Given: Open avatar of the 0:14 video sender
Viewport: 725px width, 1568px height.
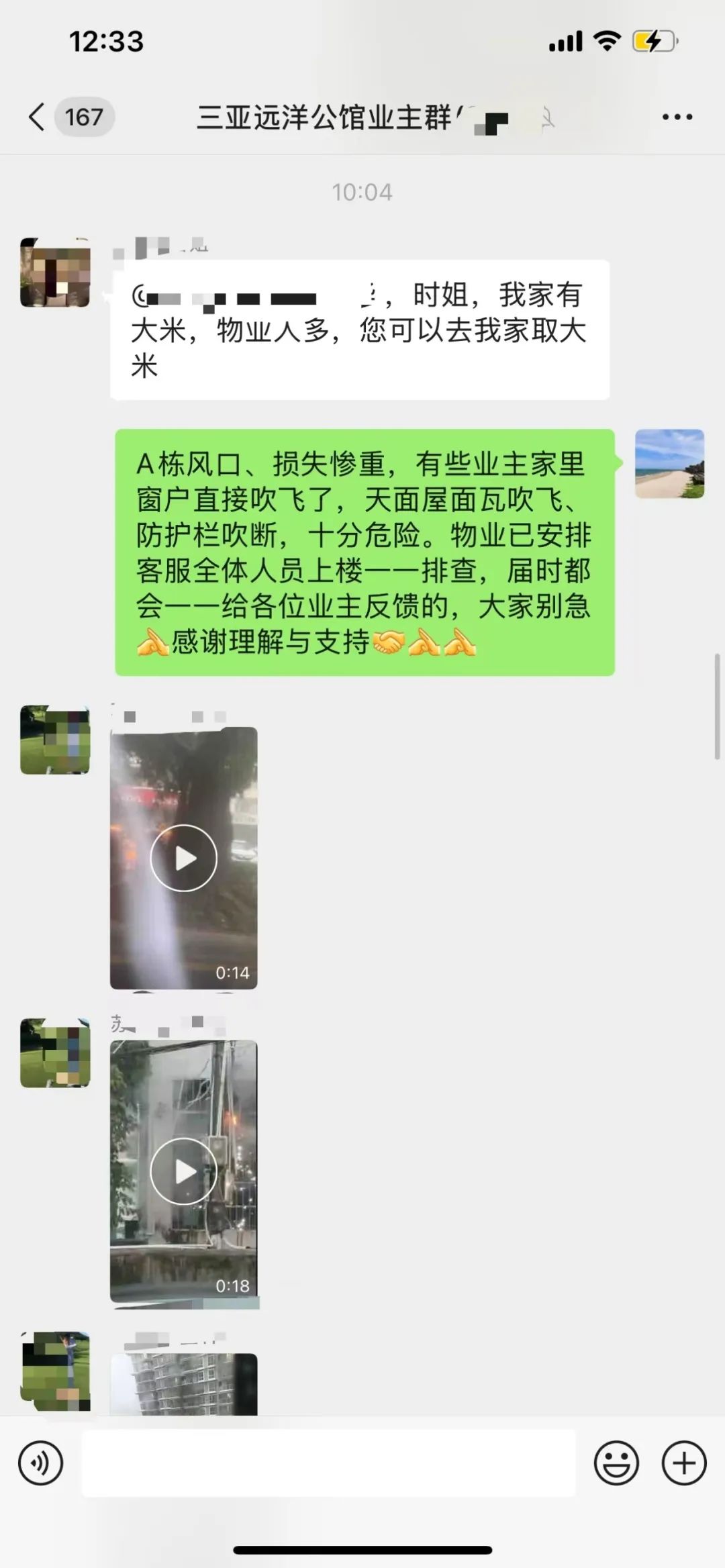Looking at the screenshot, I should coord(55,740).
